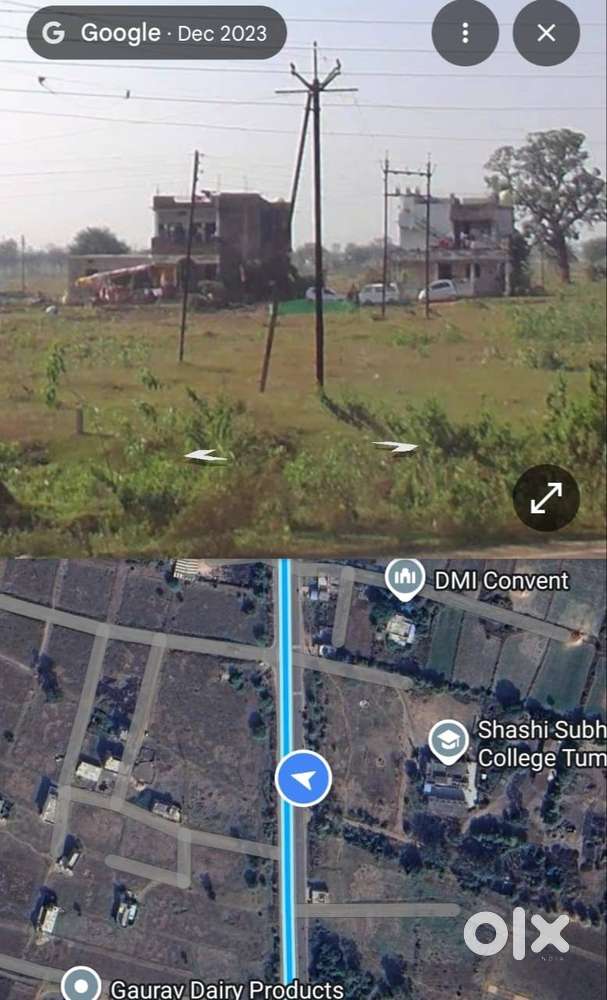This screenshot has width=607, height=1000.
Task: Expand Street View to full screen
Action: [x=546, y=497]
